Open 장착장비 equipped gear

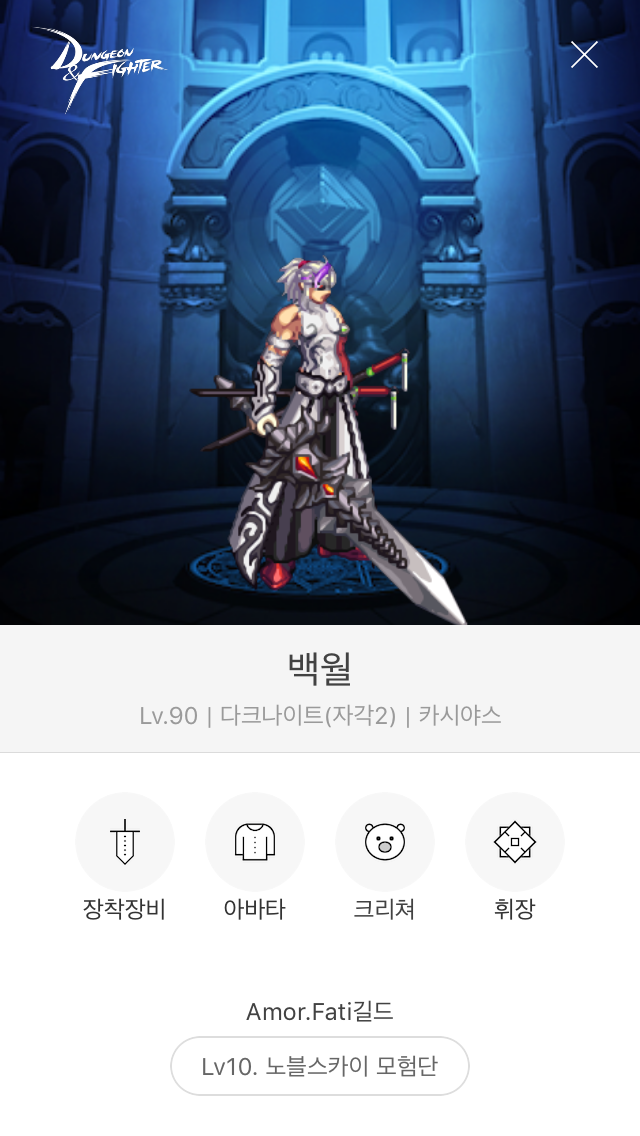(125, 842)
